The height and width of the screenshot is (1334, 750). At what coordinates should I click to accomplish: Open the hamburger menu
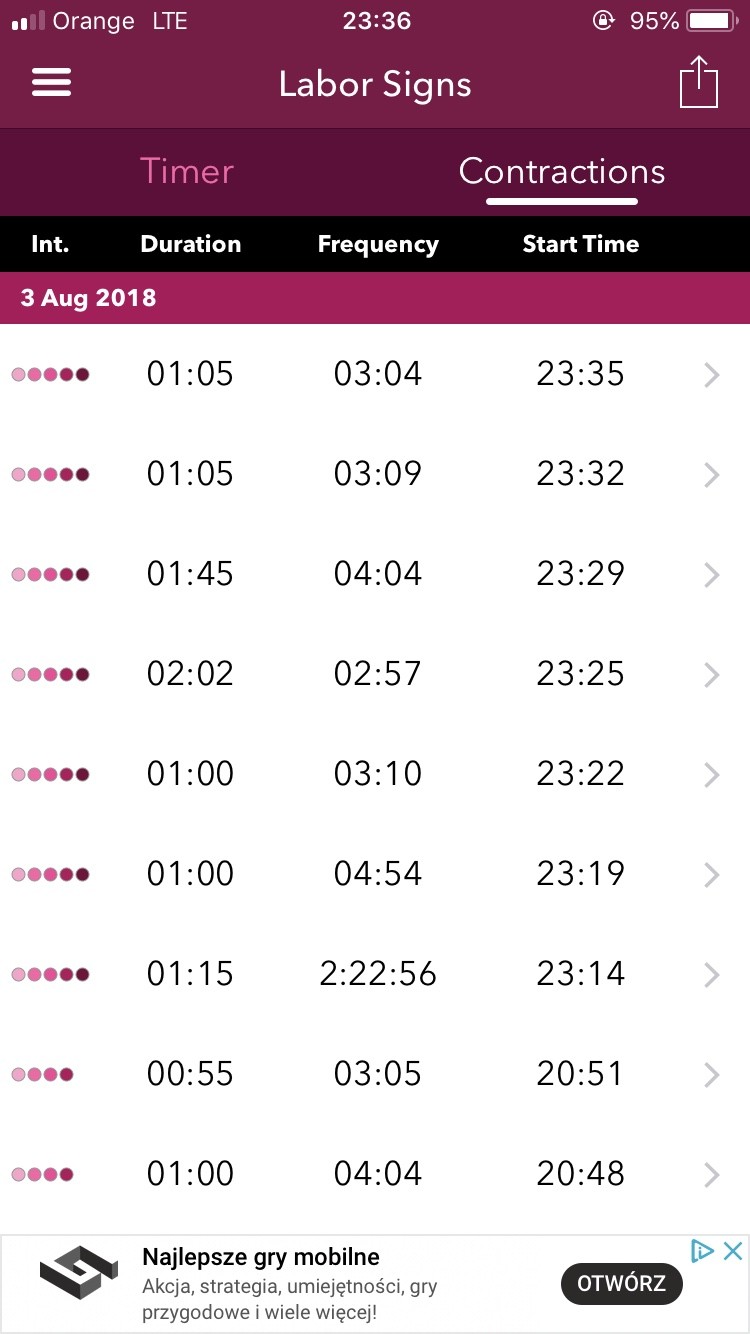(52, 83)
